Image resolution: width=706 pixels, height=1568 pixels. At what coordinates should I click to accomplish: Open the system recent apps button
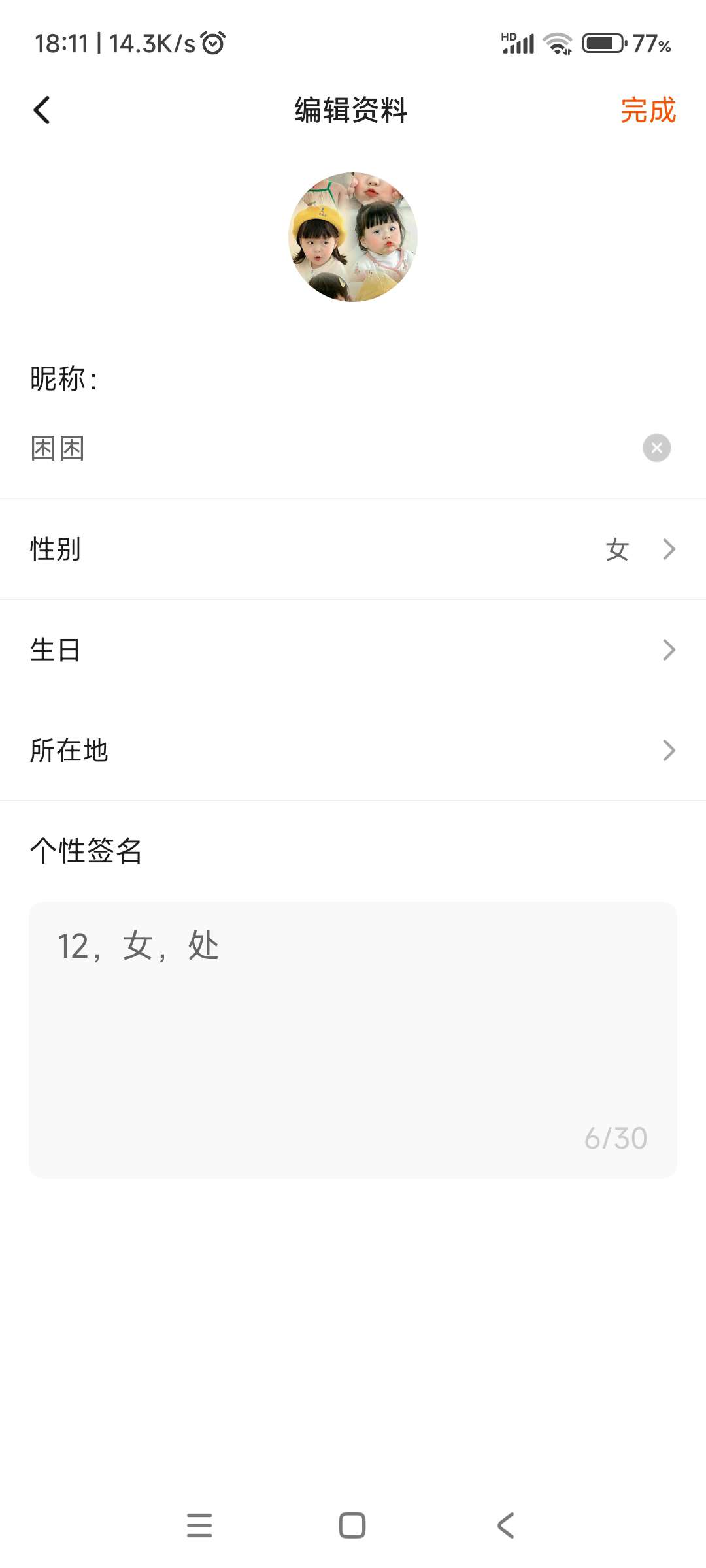tap(199, 1526)
